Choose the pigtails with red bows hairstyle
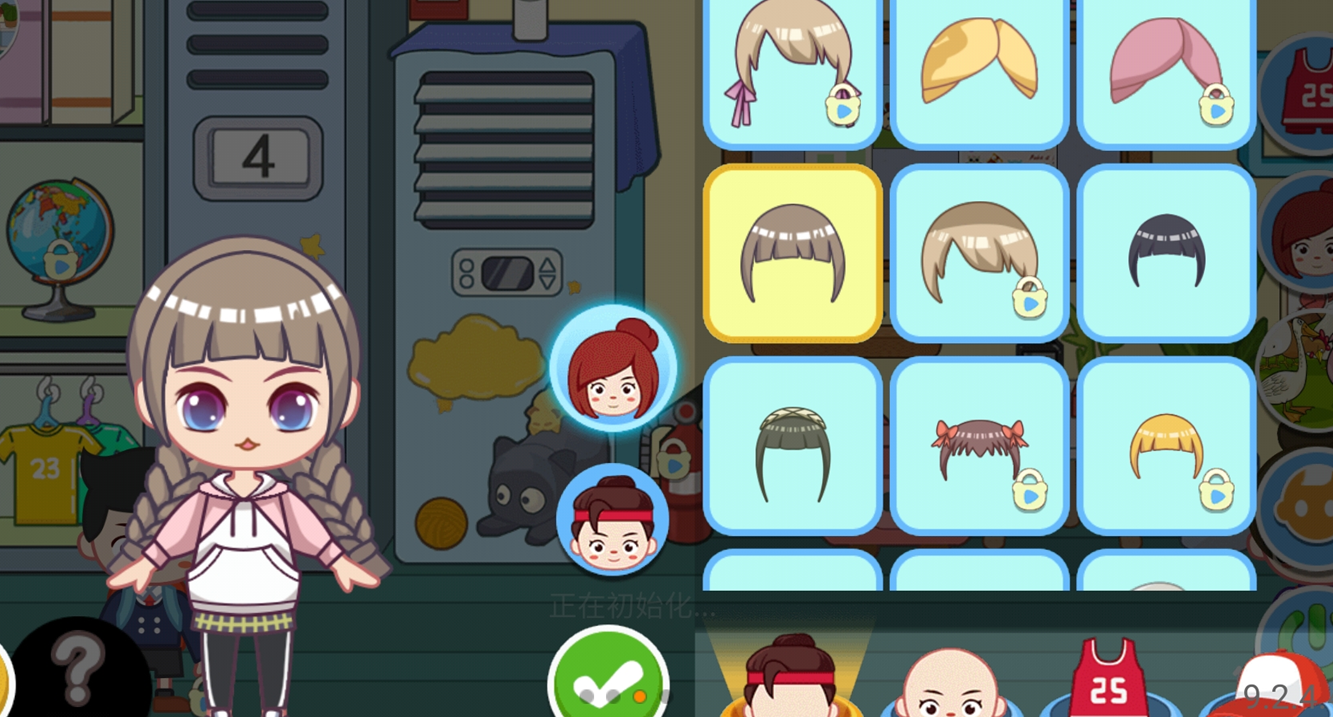This screenshot has width=1333, height=717. 978,447
